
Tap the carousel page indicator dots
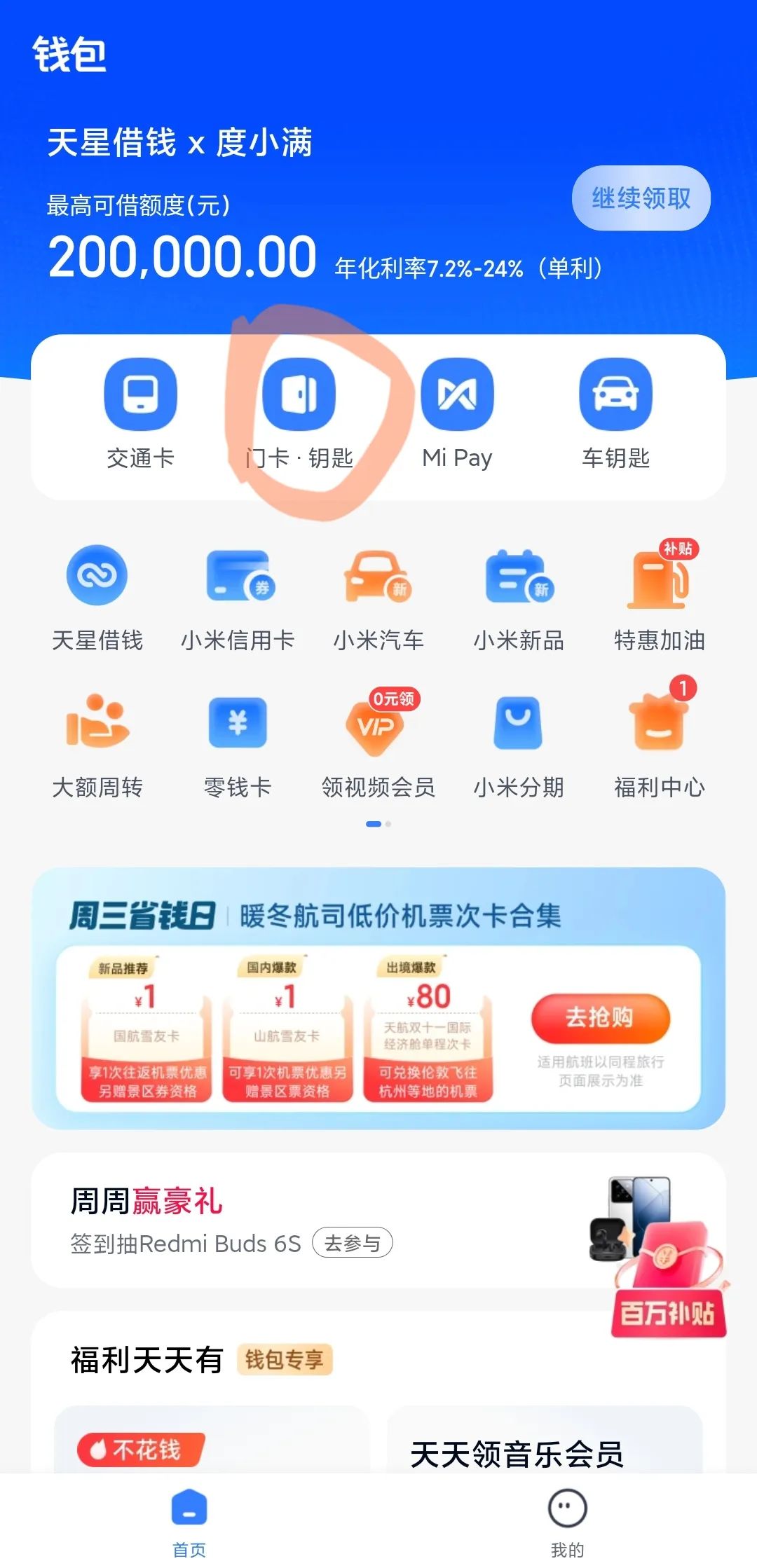coord(376,825)
